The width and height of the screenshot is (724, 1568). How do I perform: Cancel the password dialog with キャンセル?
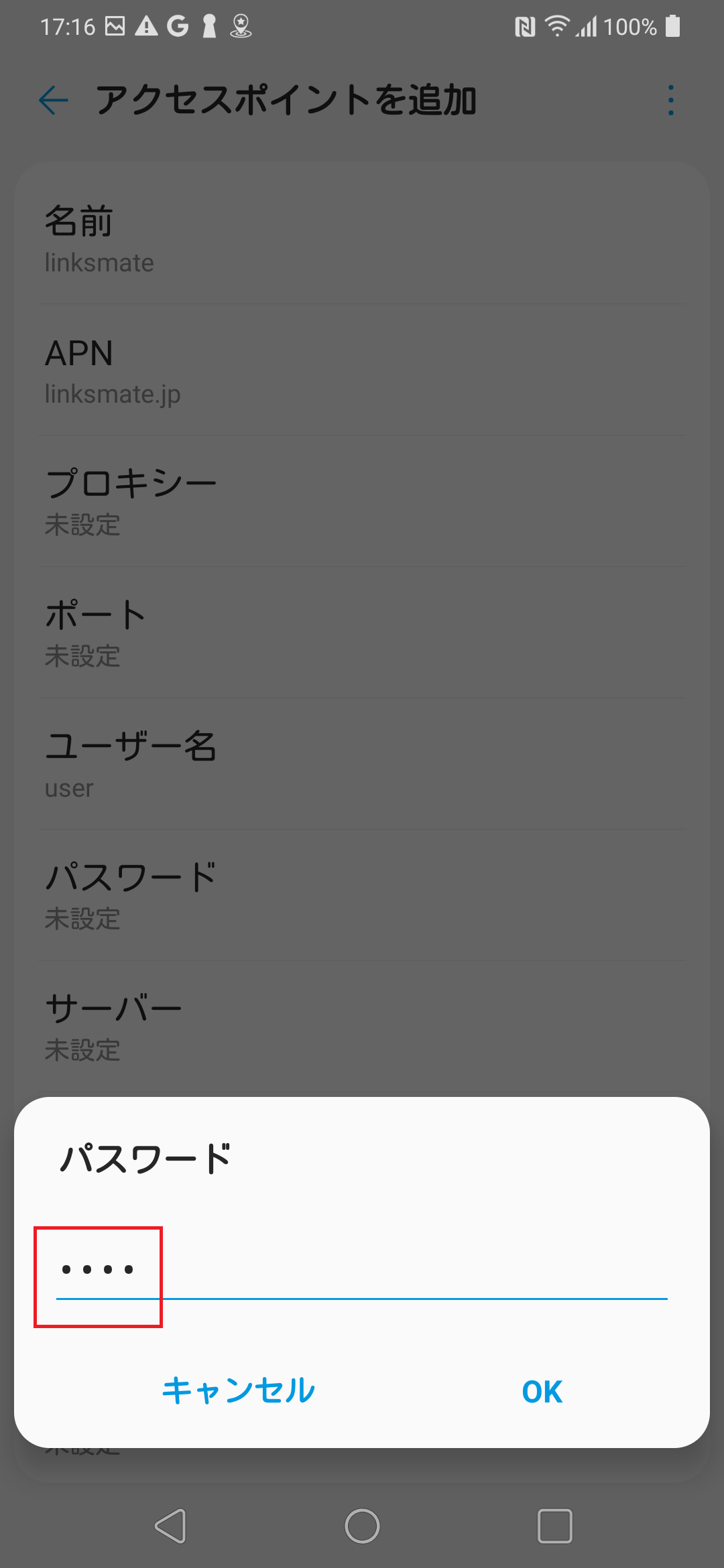point(238,1391)
